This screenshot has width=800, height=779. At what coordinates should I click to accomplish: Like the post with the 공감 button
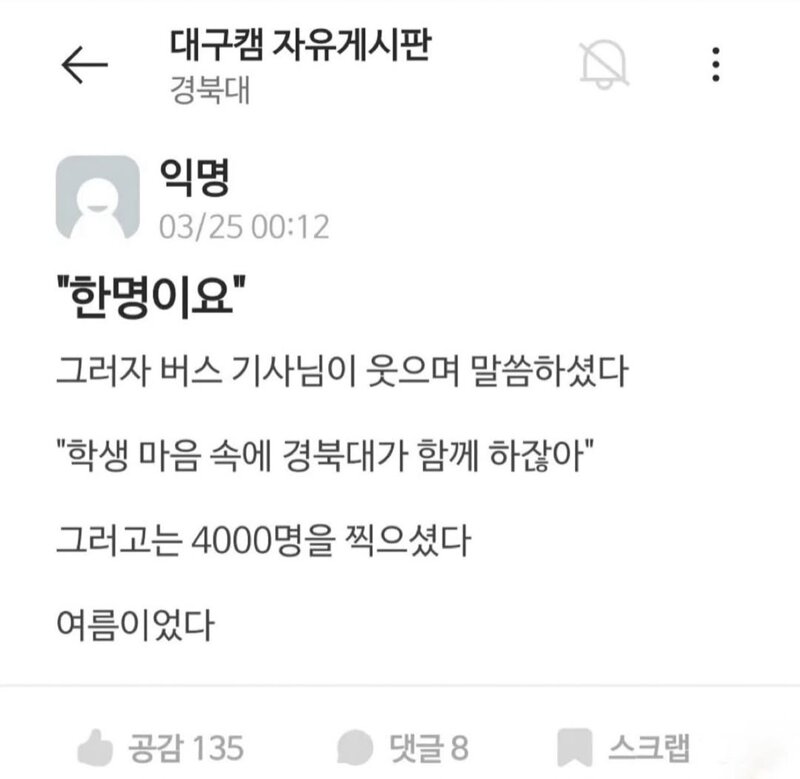160,747
